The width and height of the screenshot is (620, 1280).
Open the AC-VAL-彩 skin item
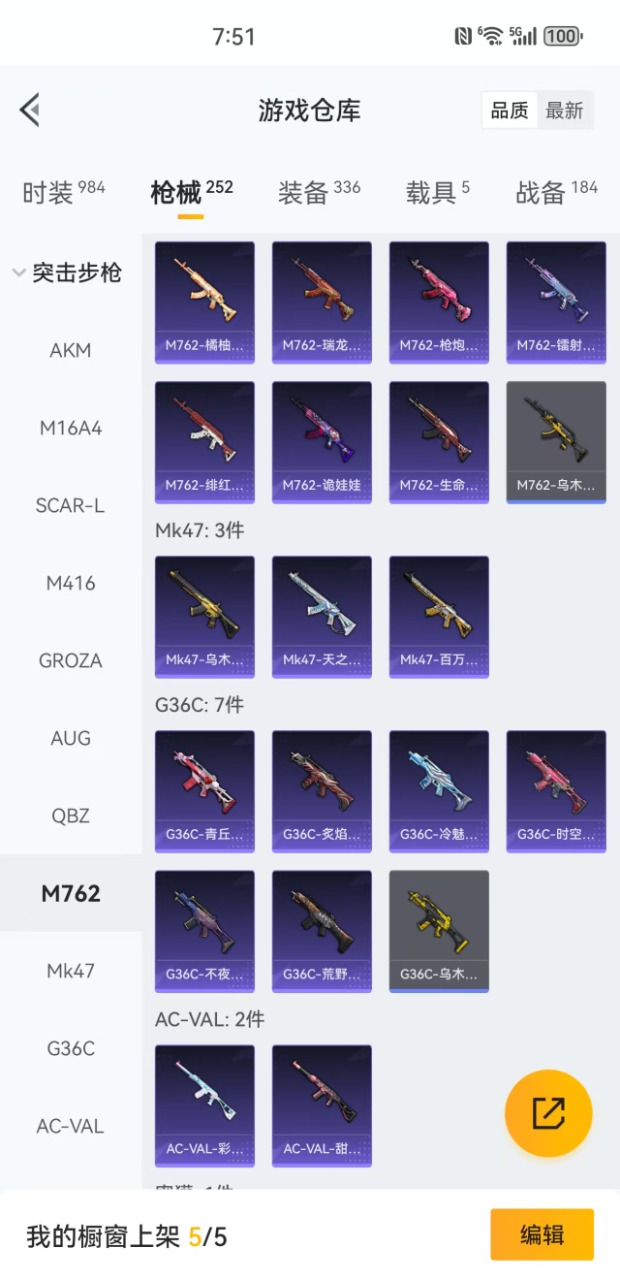[x=204, y=1105]
